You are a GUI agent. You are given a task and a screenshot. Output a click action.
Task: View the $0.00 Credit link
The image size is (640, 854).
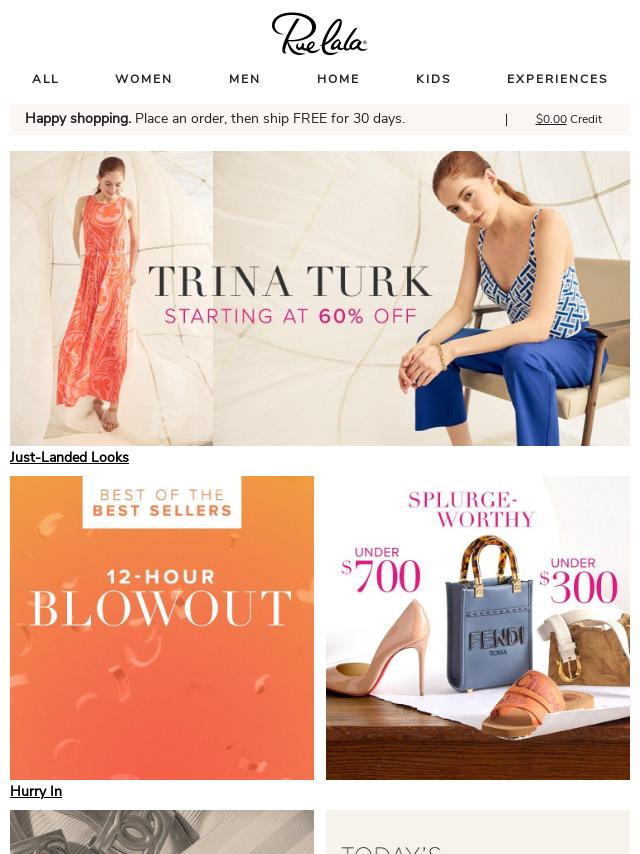[568, 119]
